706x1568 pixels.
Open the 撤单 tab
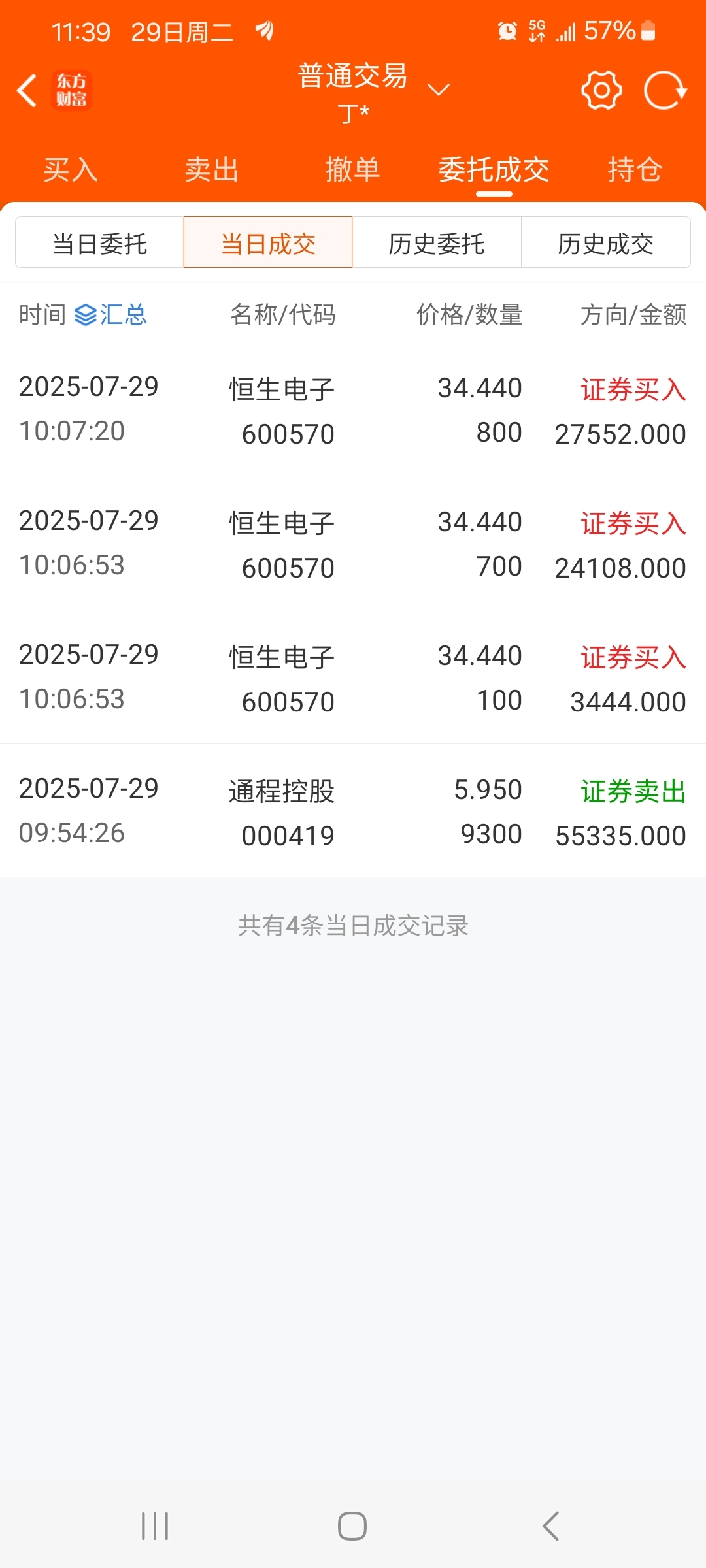pyautogui.click(x=353, y=170)
